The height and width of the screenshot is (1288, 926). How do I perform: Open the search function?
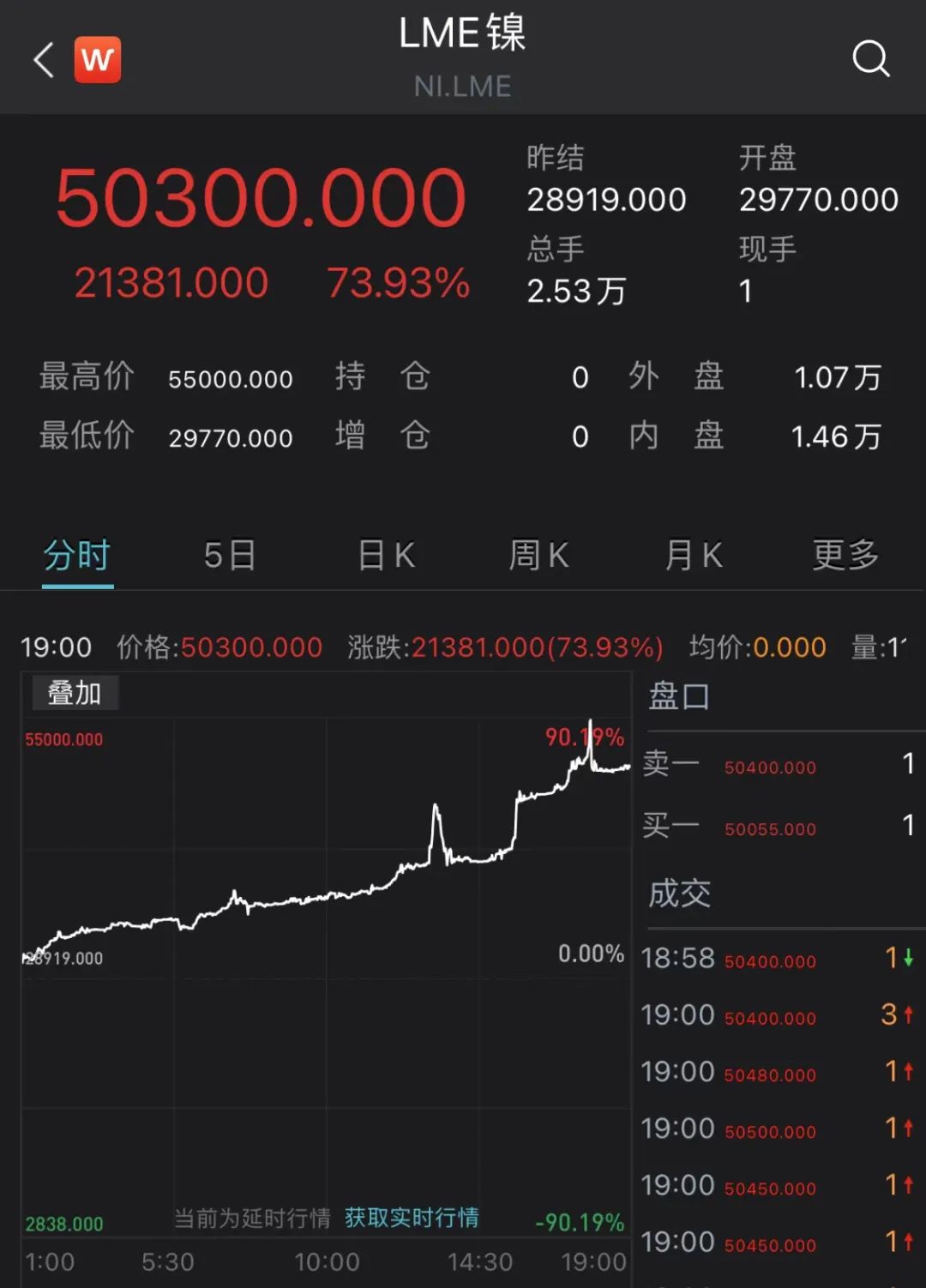click(x=872, y=58)
